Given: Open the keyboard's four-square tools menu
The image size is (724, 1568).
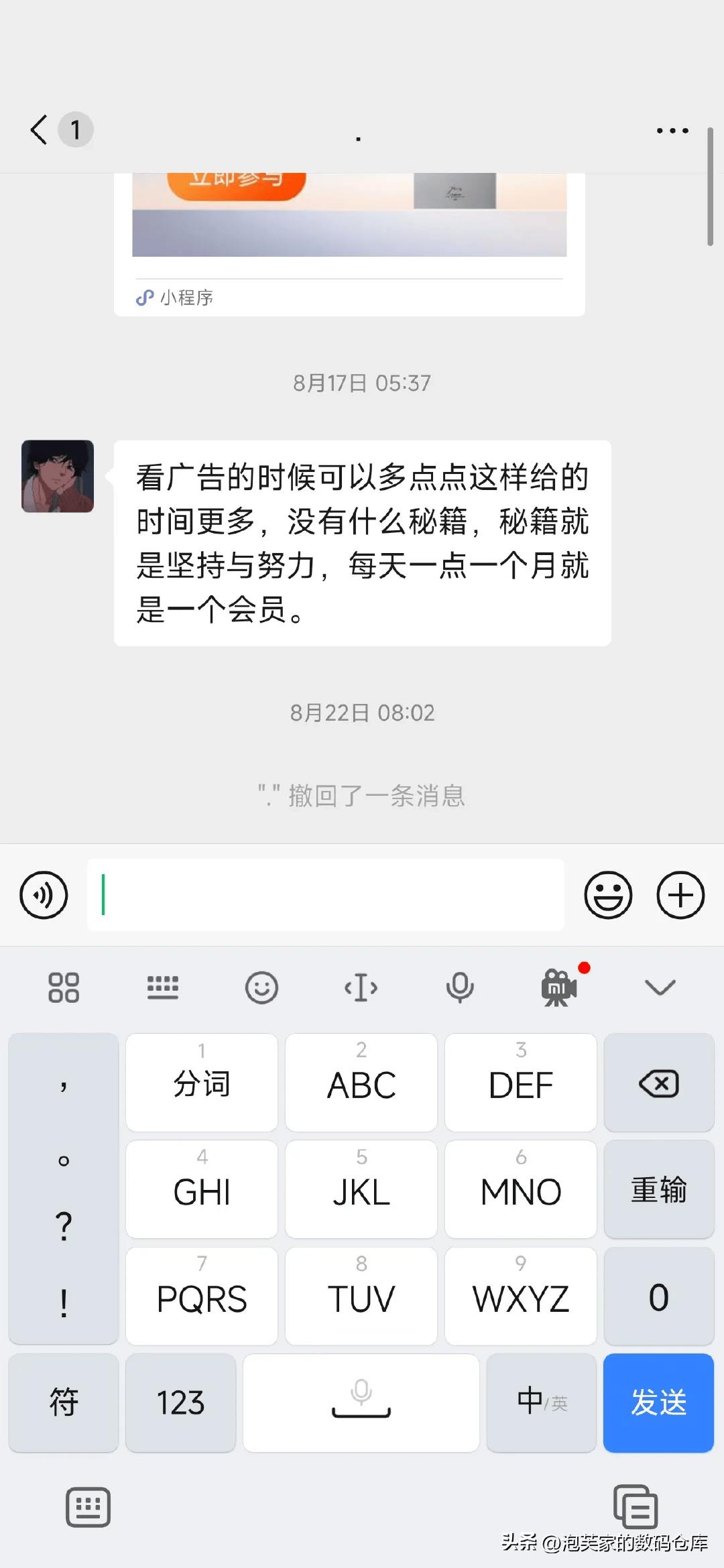Looking at the screenshot, I should (64, 987).
